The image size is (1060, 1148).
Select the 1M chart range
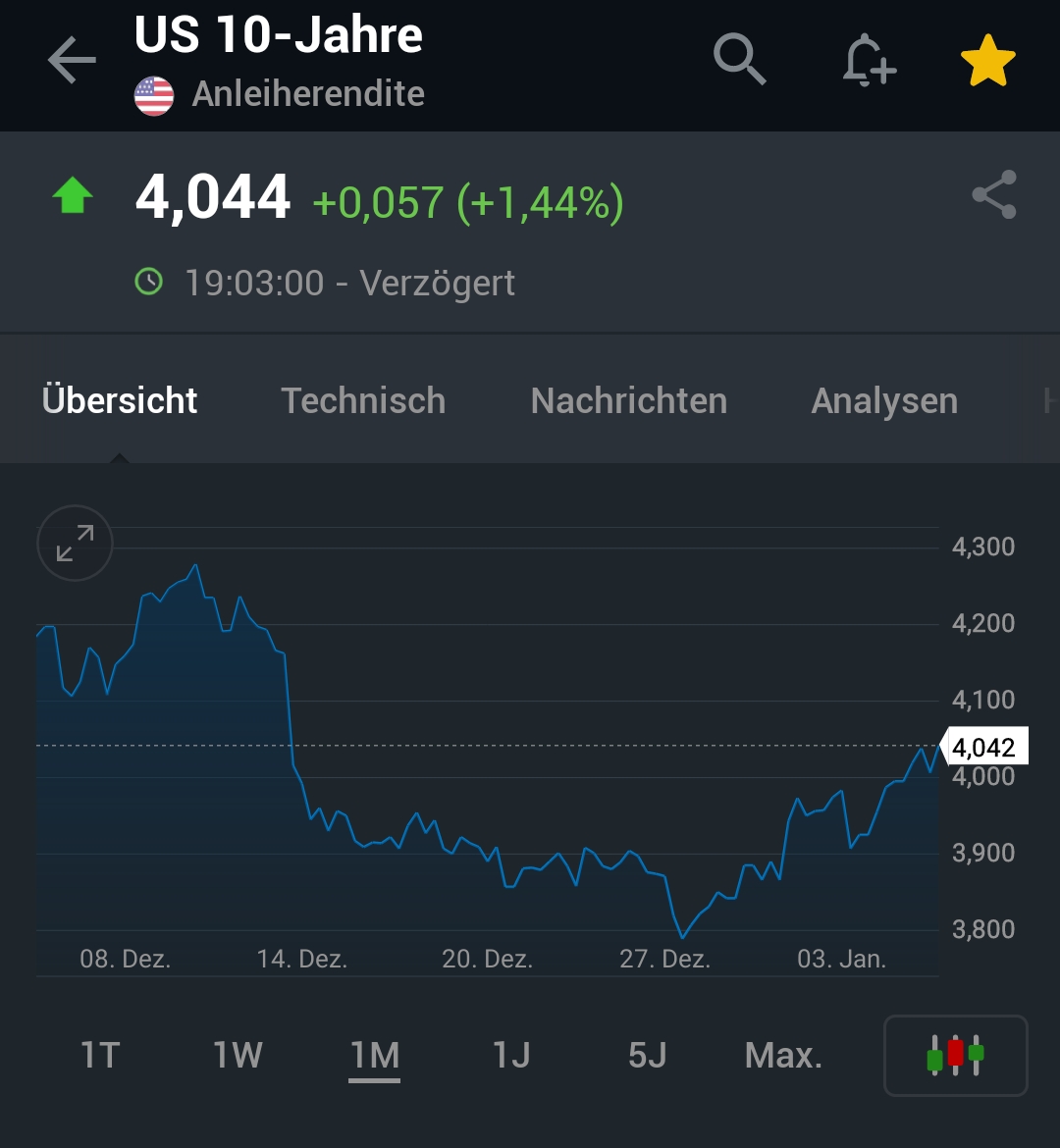click(x=375, y=1056)
